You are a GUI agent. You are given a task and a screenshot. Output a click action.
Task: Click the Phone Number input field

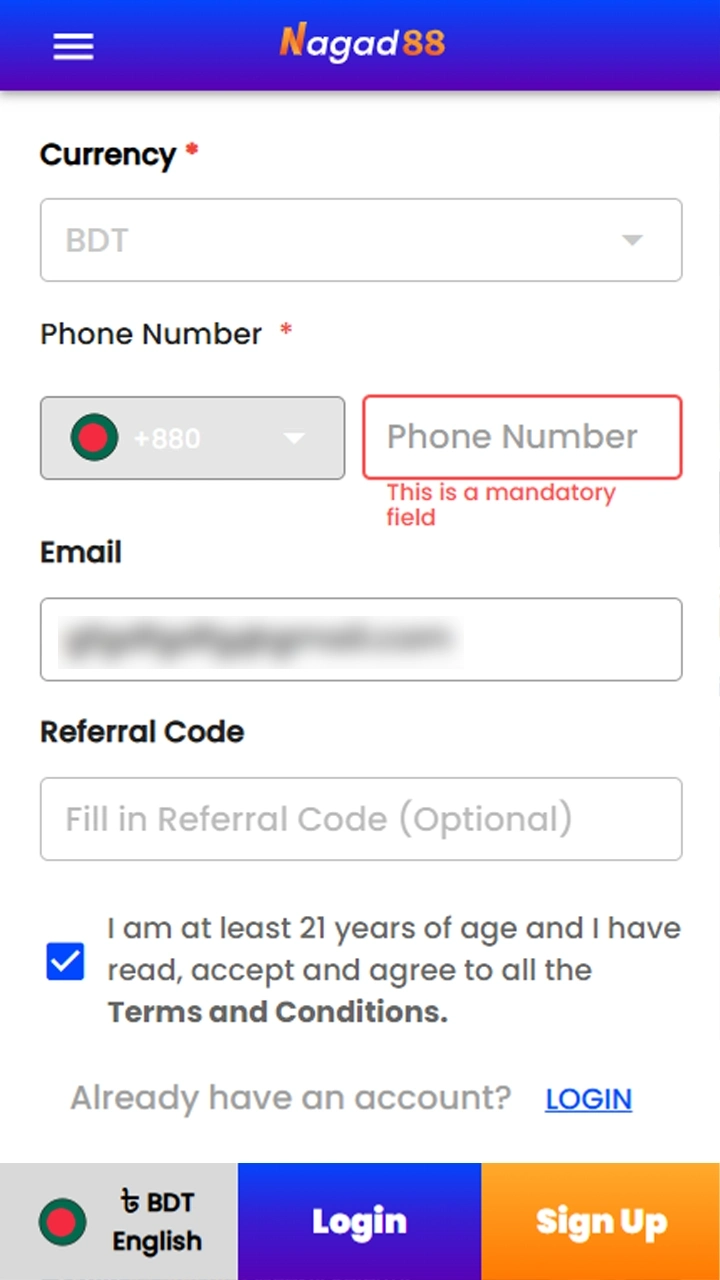coord(521,437)
